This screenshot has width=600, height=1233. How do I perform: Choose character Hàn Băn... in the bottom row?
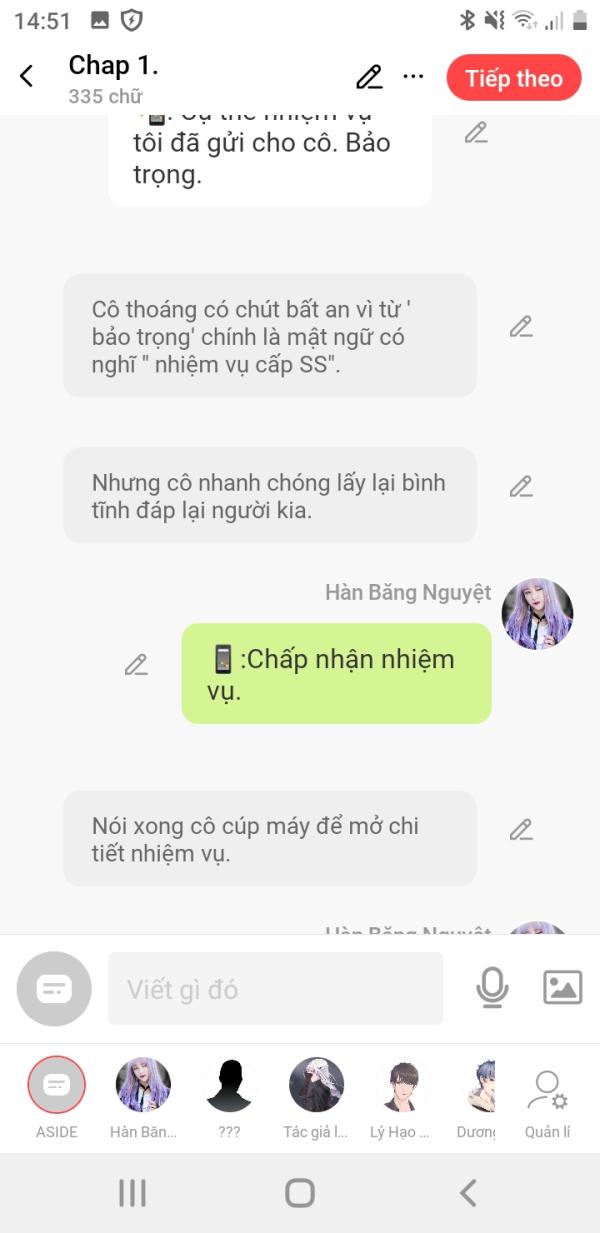tap(143, 1098)
